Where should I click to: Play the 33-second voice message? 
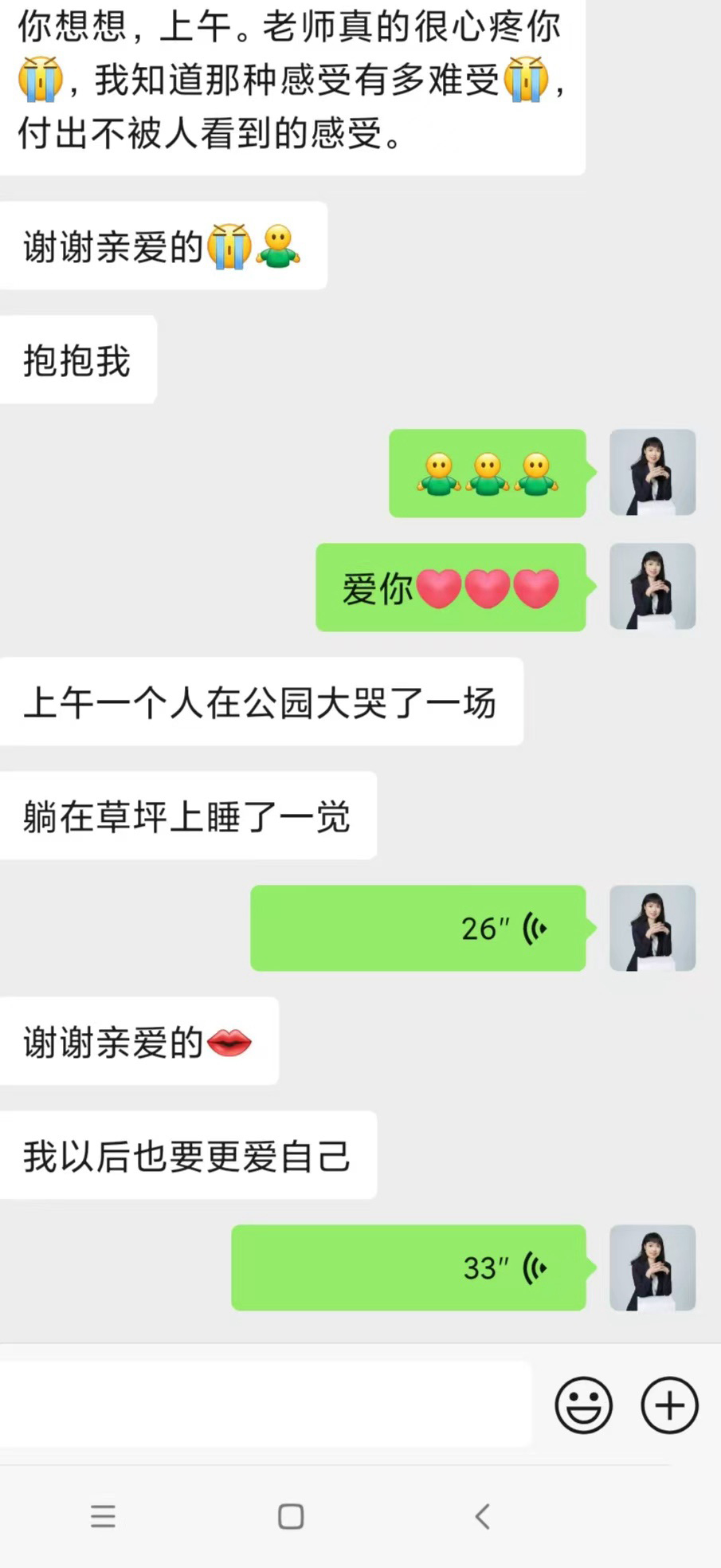[x=409, y=1267]
